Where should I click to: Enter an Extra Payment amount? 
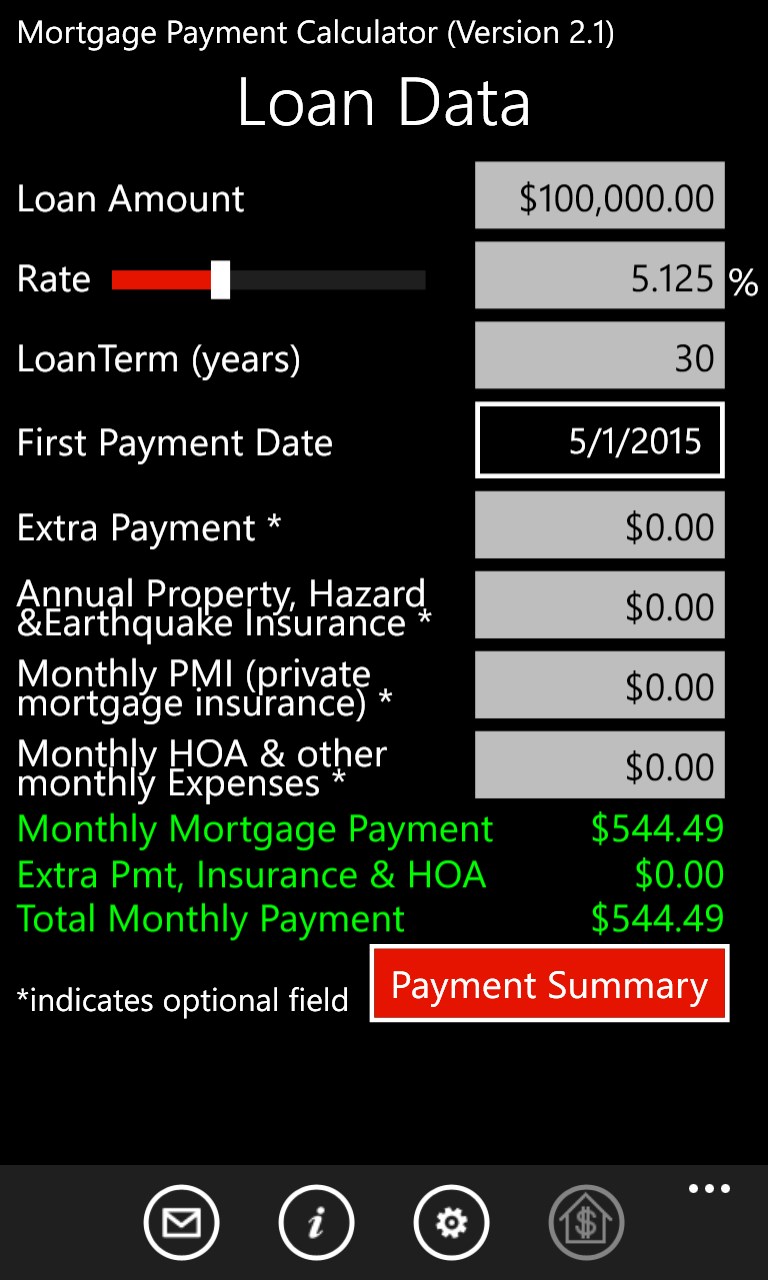coord(599,526)
